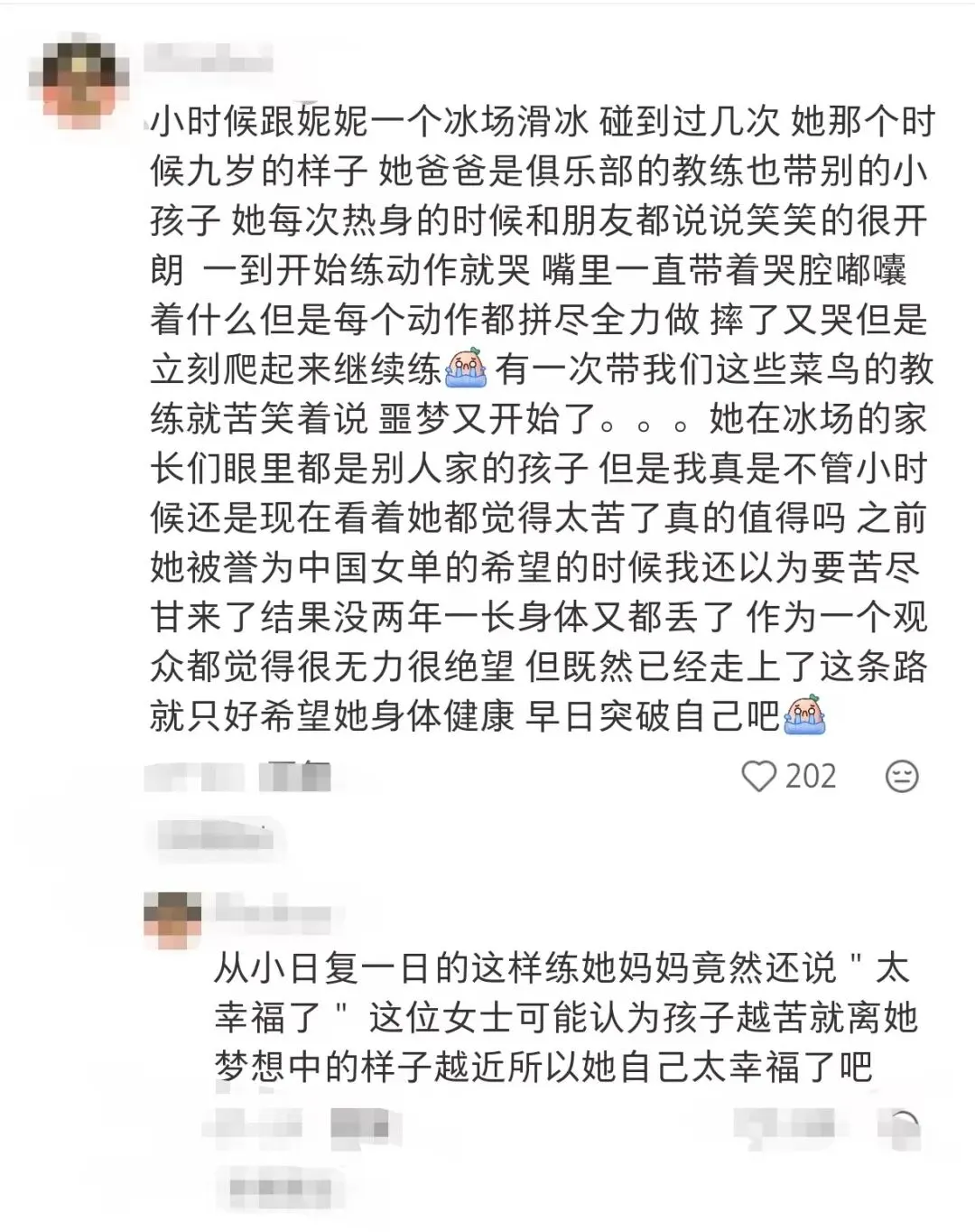Like the comment with 202 likes
975x1232 pixels.
(x=758, y=776)
